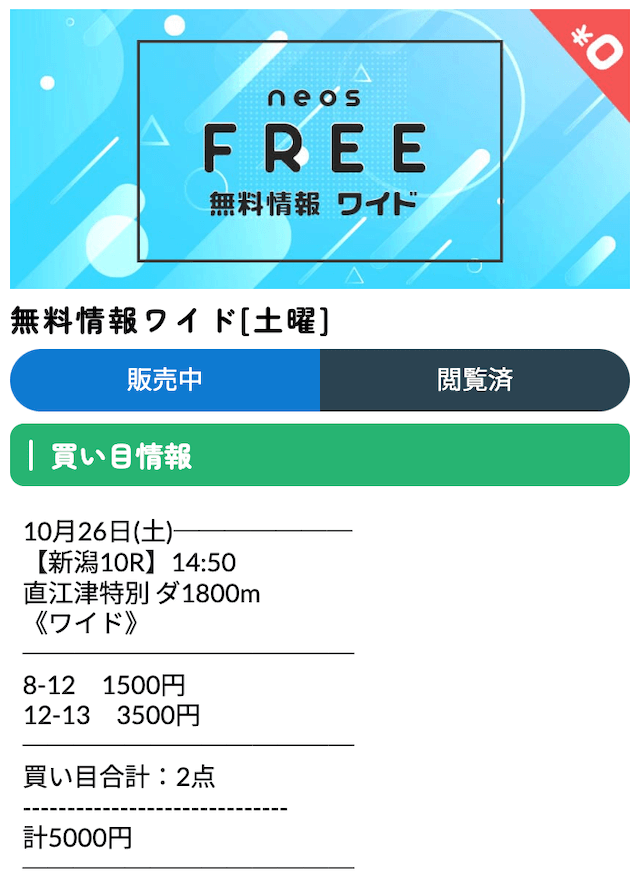
Task: Select the 販売中 segment
Action: [165, 380]
